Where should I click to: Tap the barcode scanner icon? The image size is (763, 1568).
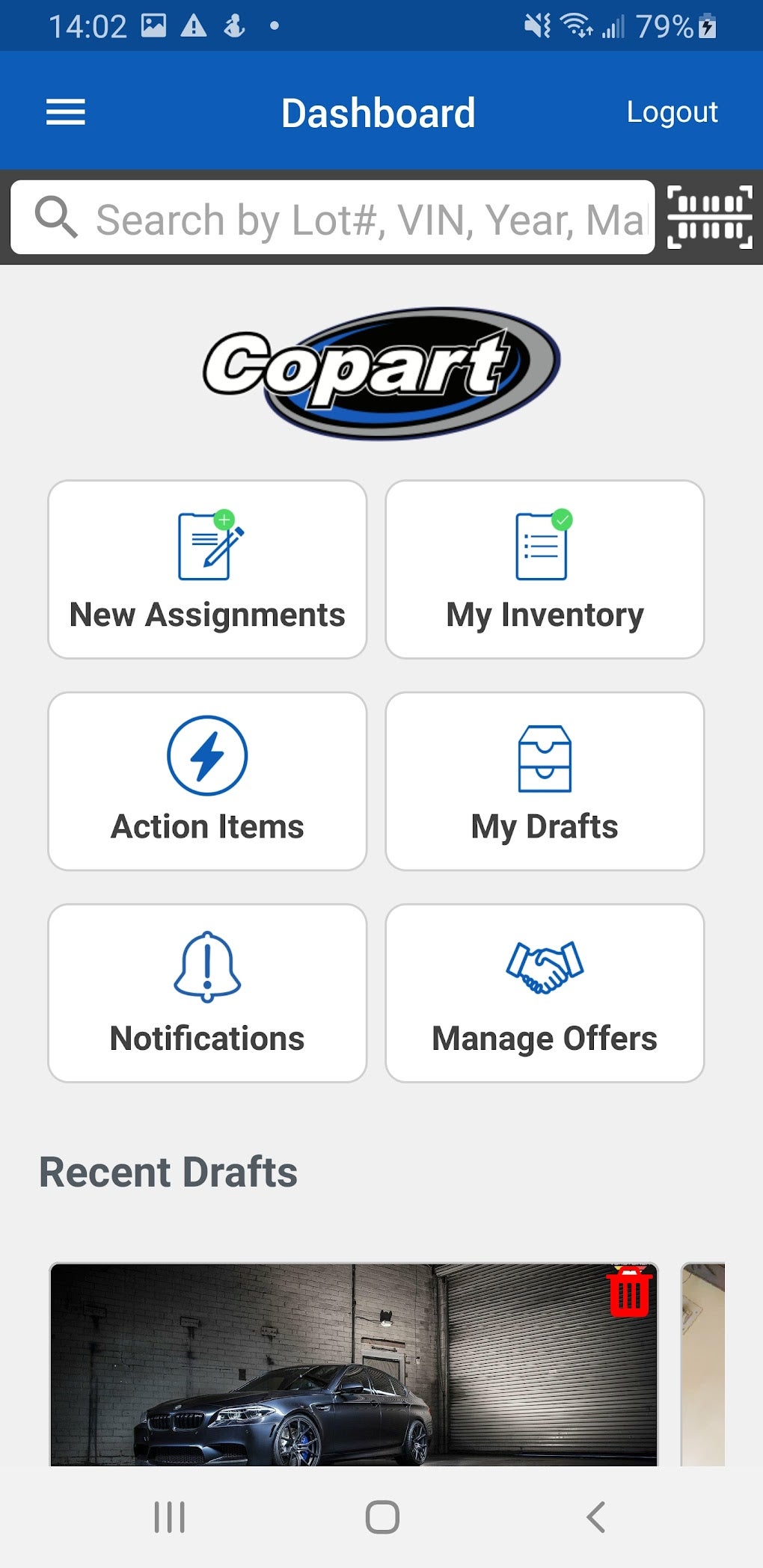point(711,218)
